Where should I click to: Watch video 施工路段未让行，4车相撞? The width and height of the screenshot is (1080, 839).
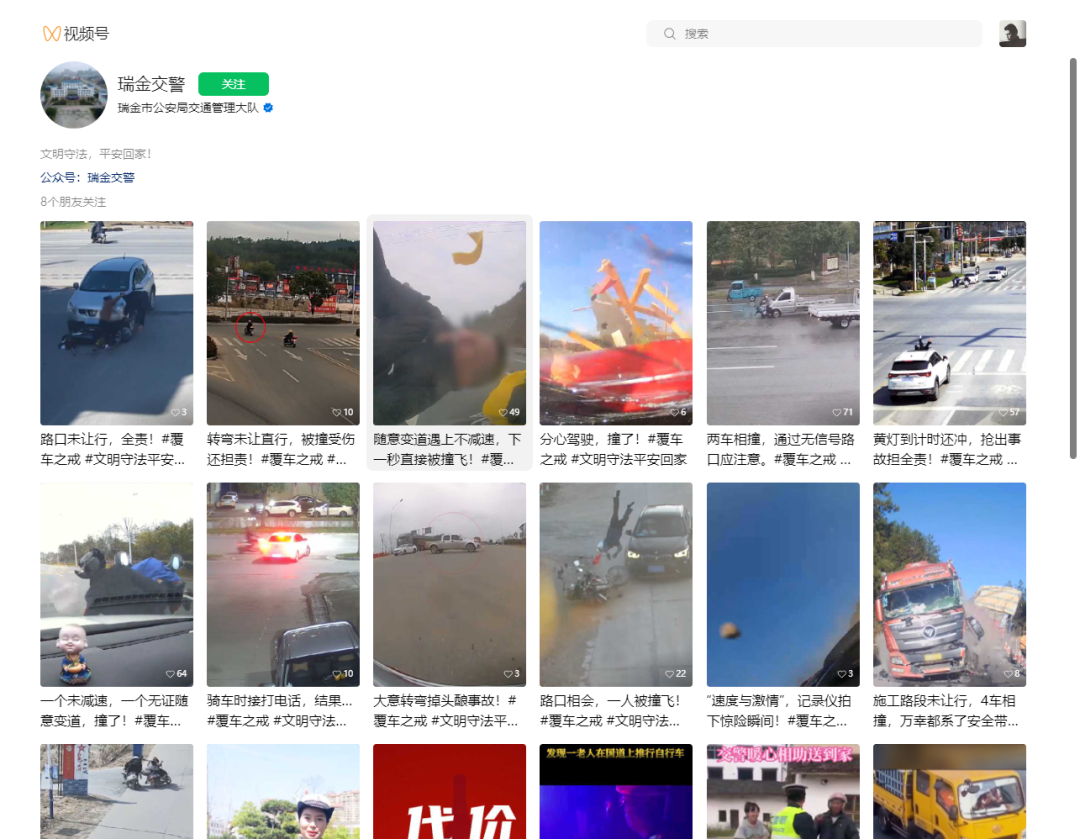point(949,584)
